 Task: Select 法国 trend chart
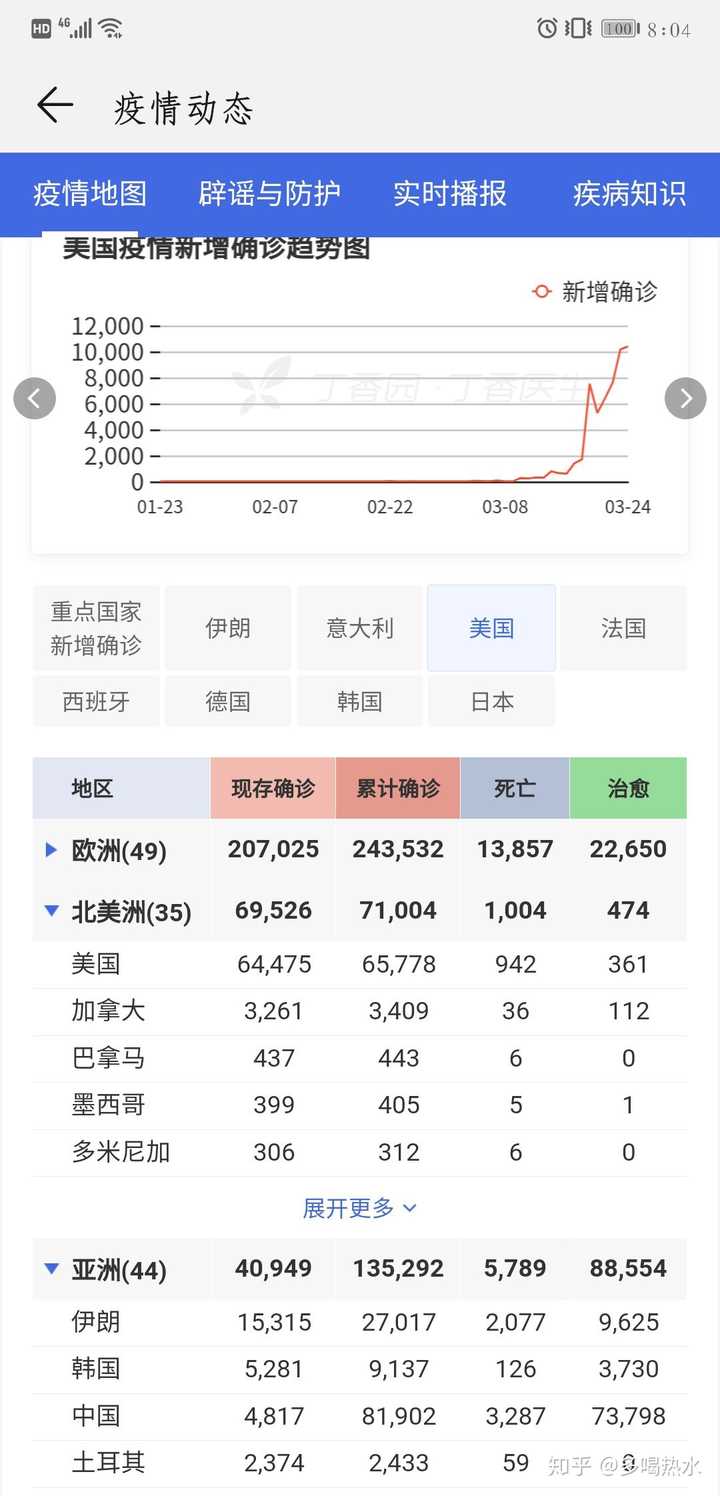click(623, 628)
